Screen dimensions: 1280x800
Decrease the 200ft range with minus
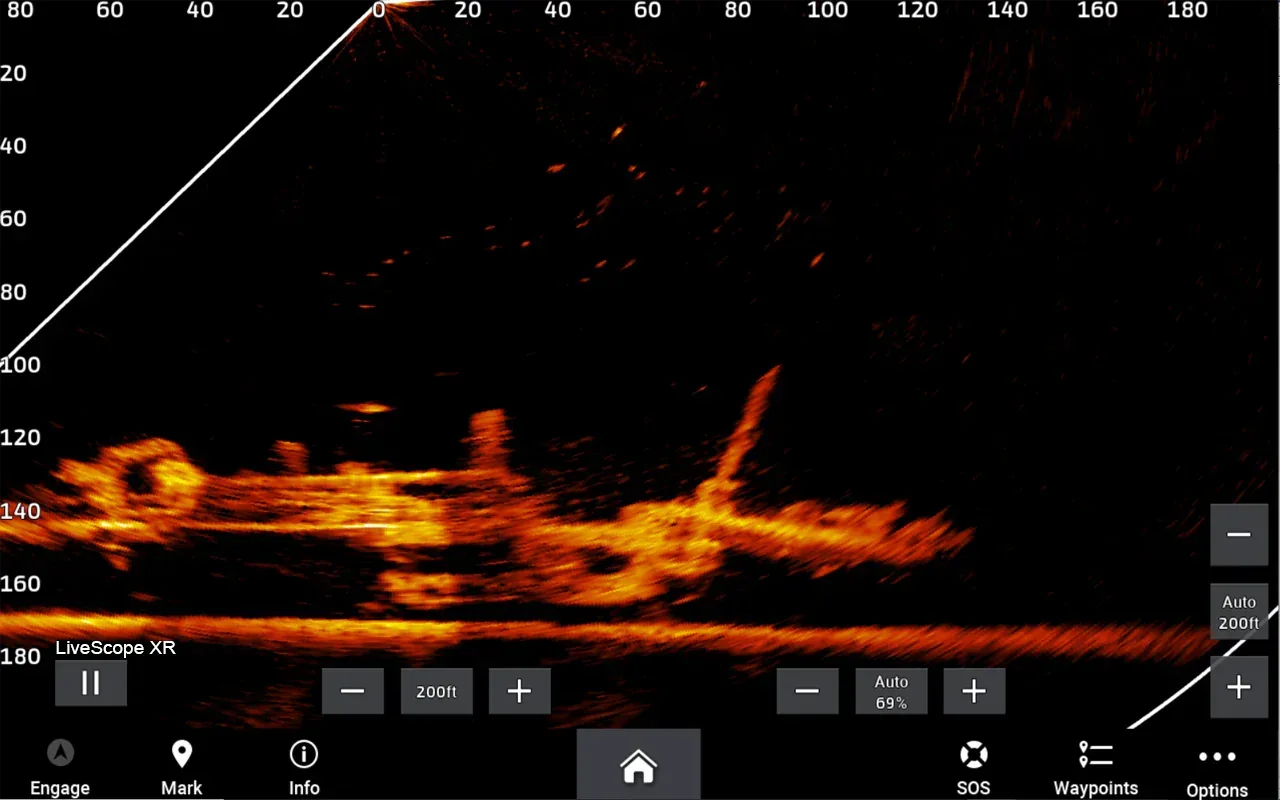pos(352,691)
